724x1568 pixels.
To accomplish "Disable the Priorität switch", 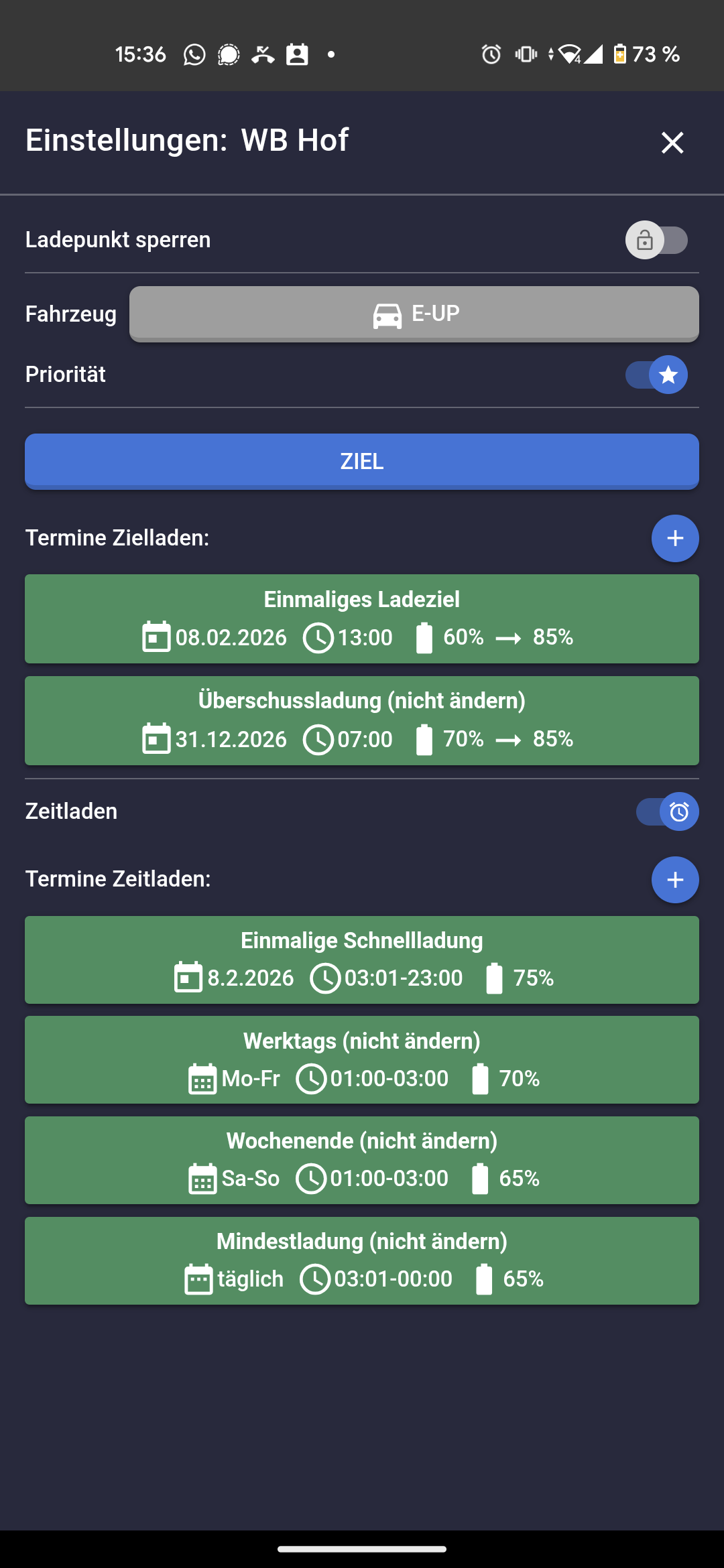I will coord(656,375).
